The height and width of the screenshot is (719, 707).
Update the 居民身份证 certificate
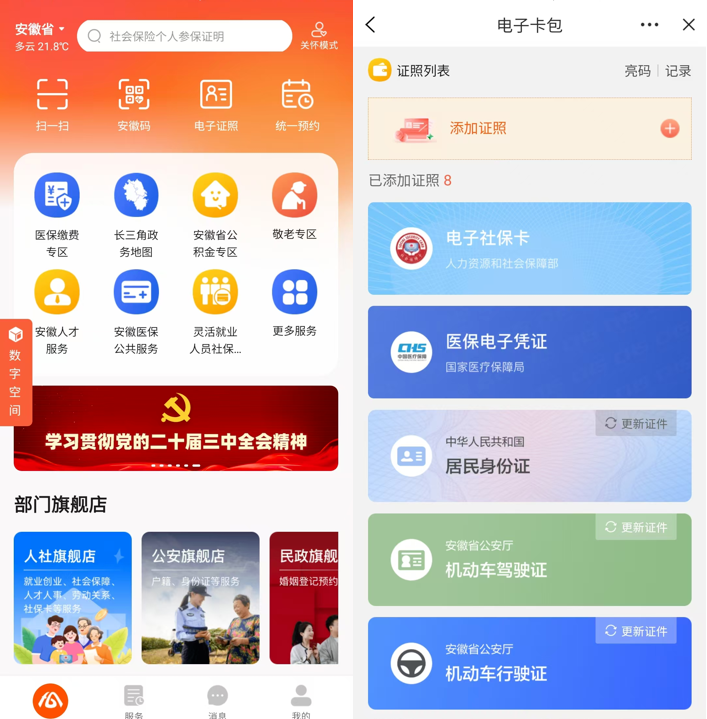click(636, 424)
